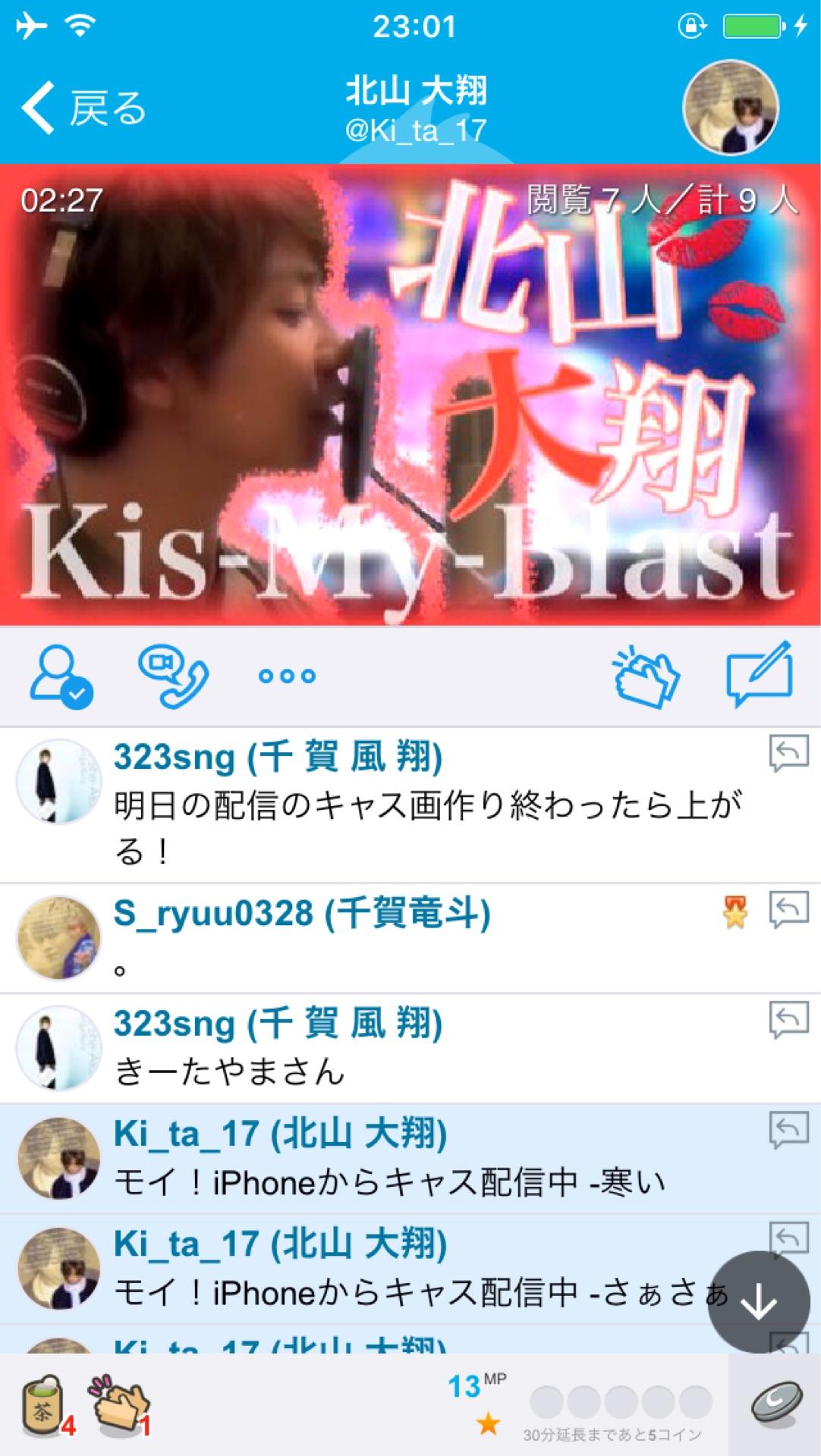Start a video call collaboration

point(173,676)
